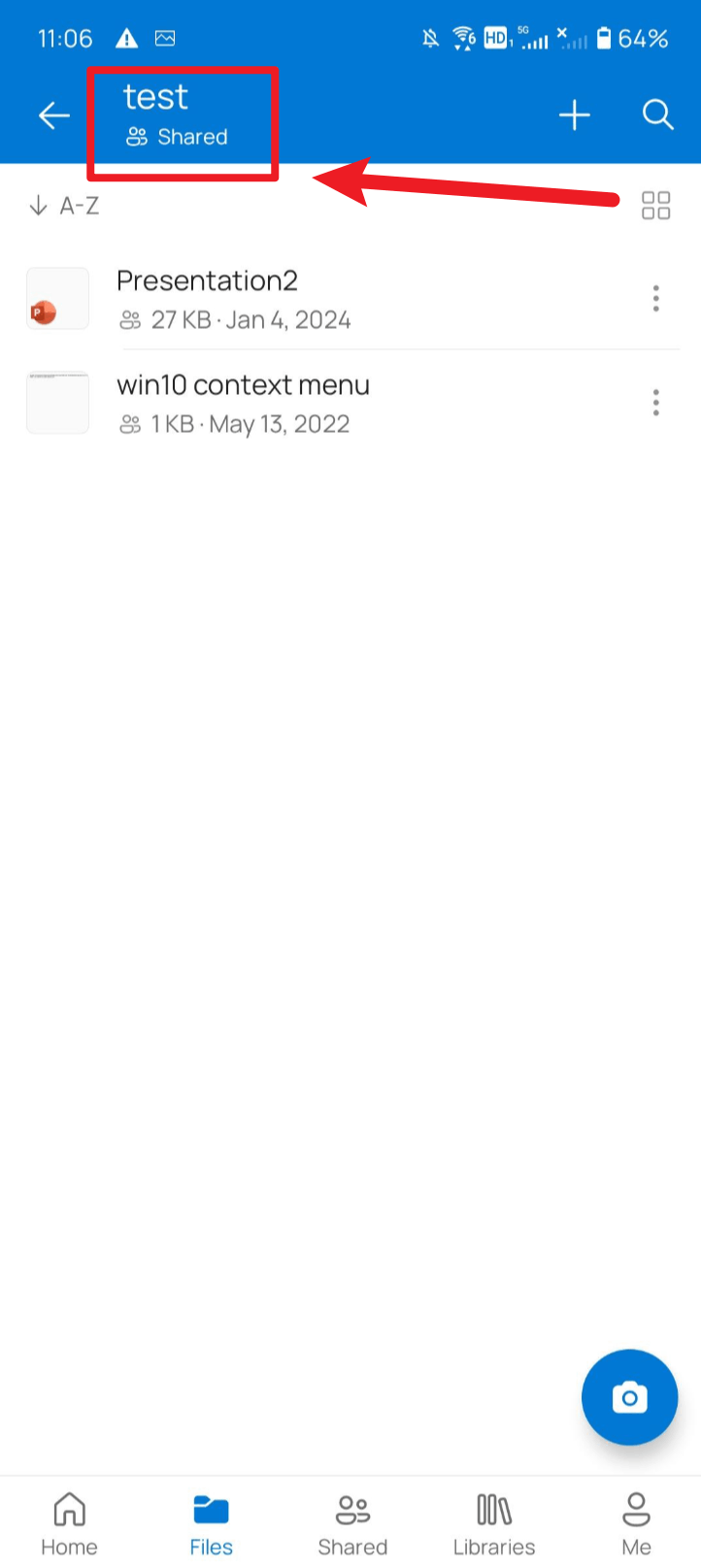Add a new item with plus icon

click(x=575, y=115)
